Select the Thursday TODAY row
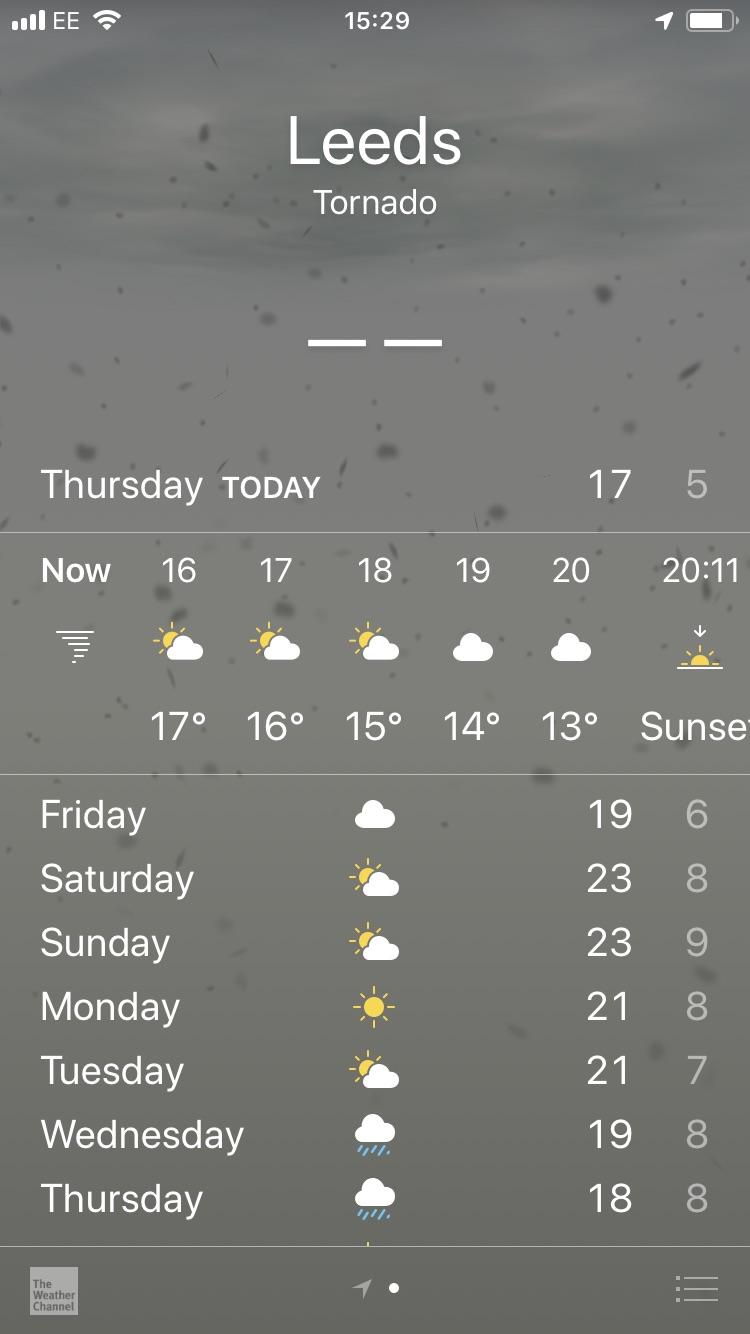 point(374,485)
